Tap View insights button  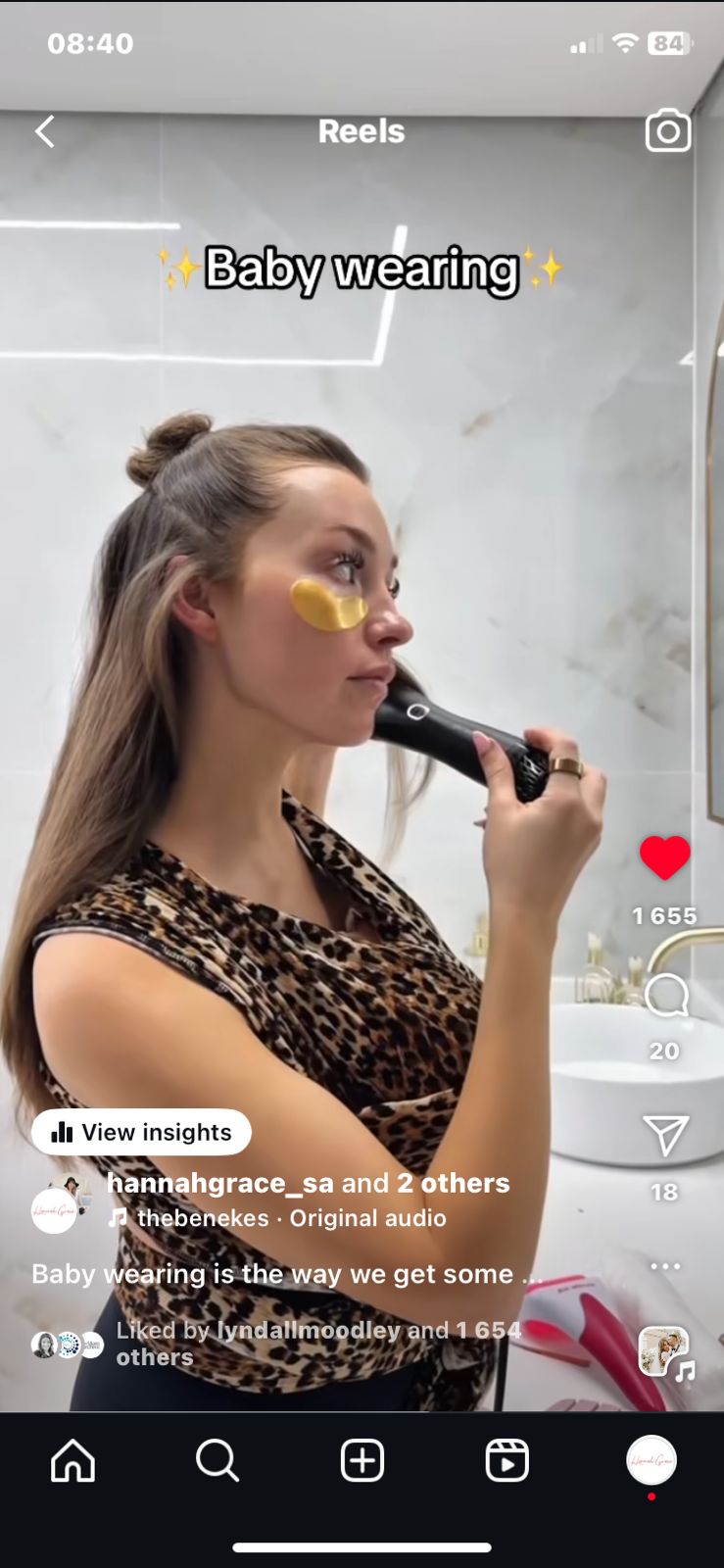(141, 1132)
